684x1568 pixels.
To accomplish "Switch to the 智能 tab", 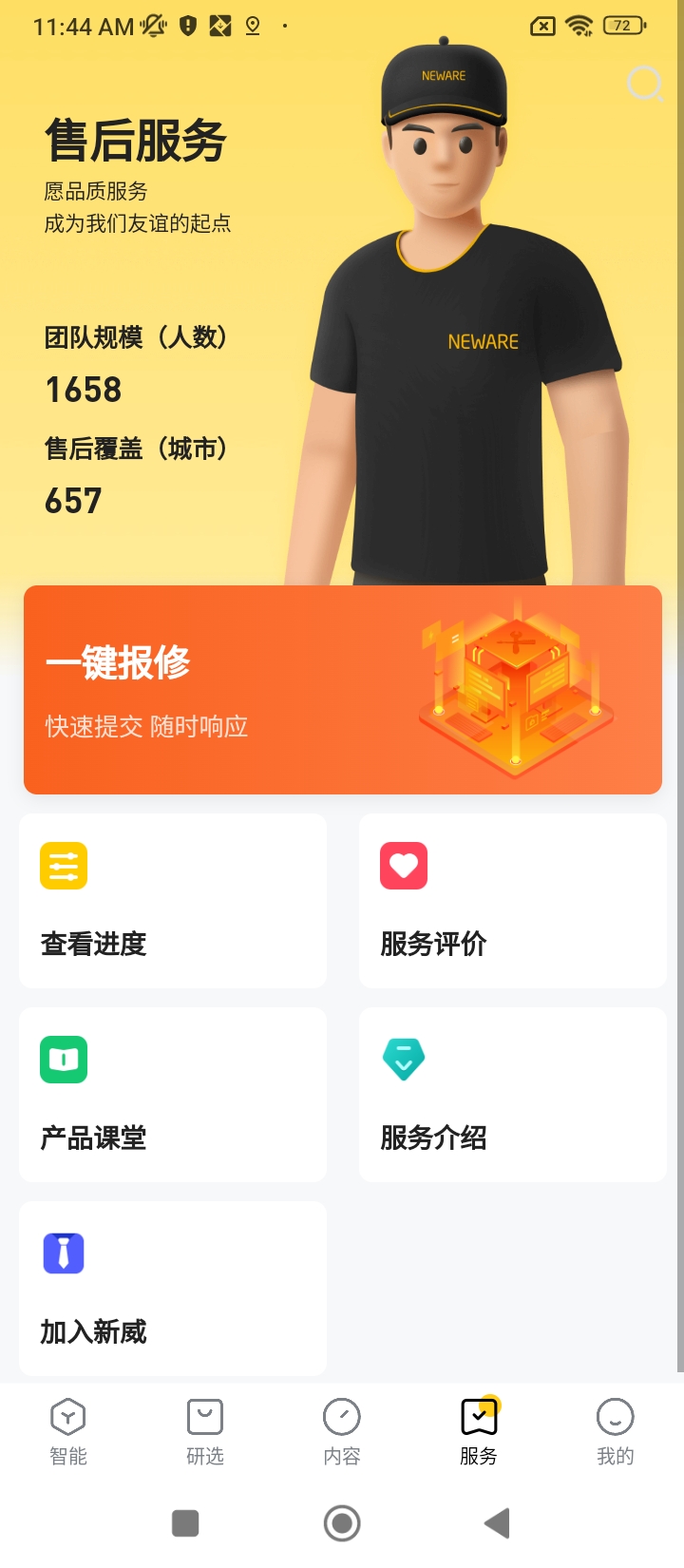I will pyautogui.click(x=68, y=1431).
